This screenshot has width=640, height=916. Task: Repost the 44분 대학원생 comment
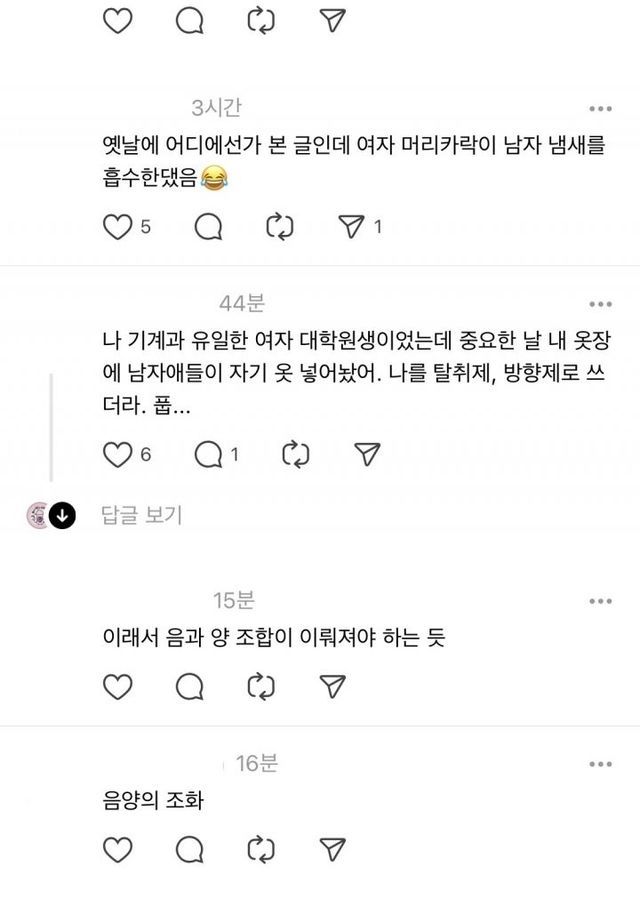coord(296,455)
